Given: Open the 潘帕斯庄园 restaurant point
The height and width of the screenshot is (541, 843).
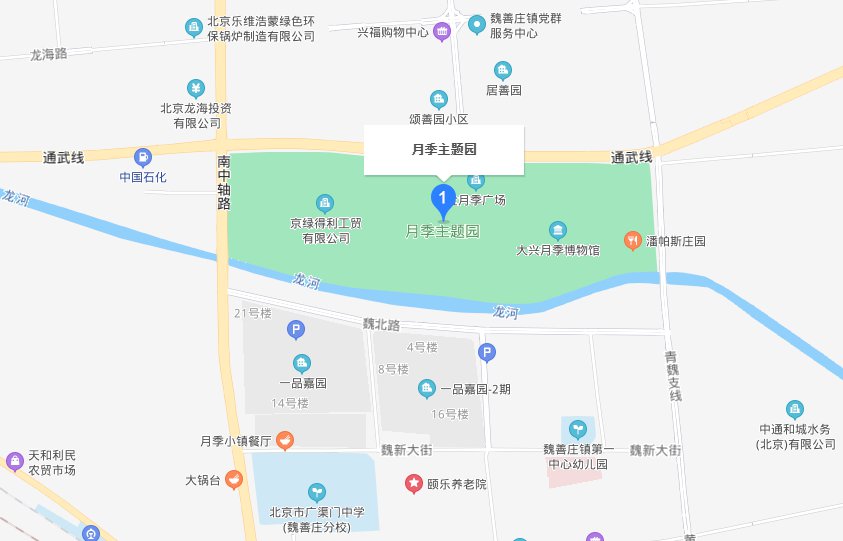Looking at the screenshot, I should (x=632, y=240).
